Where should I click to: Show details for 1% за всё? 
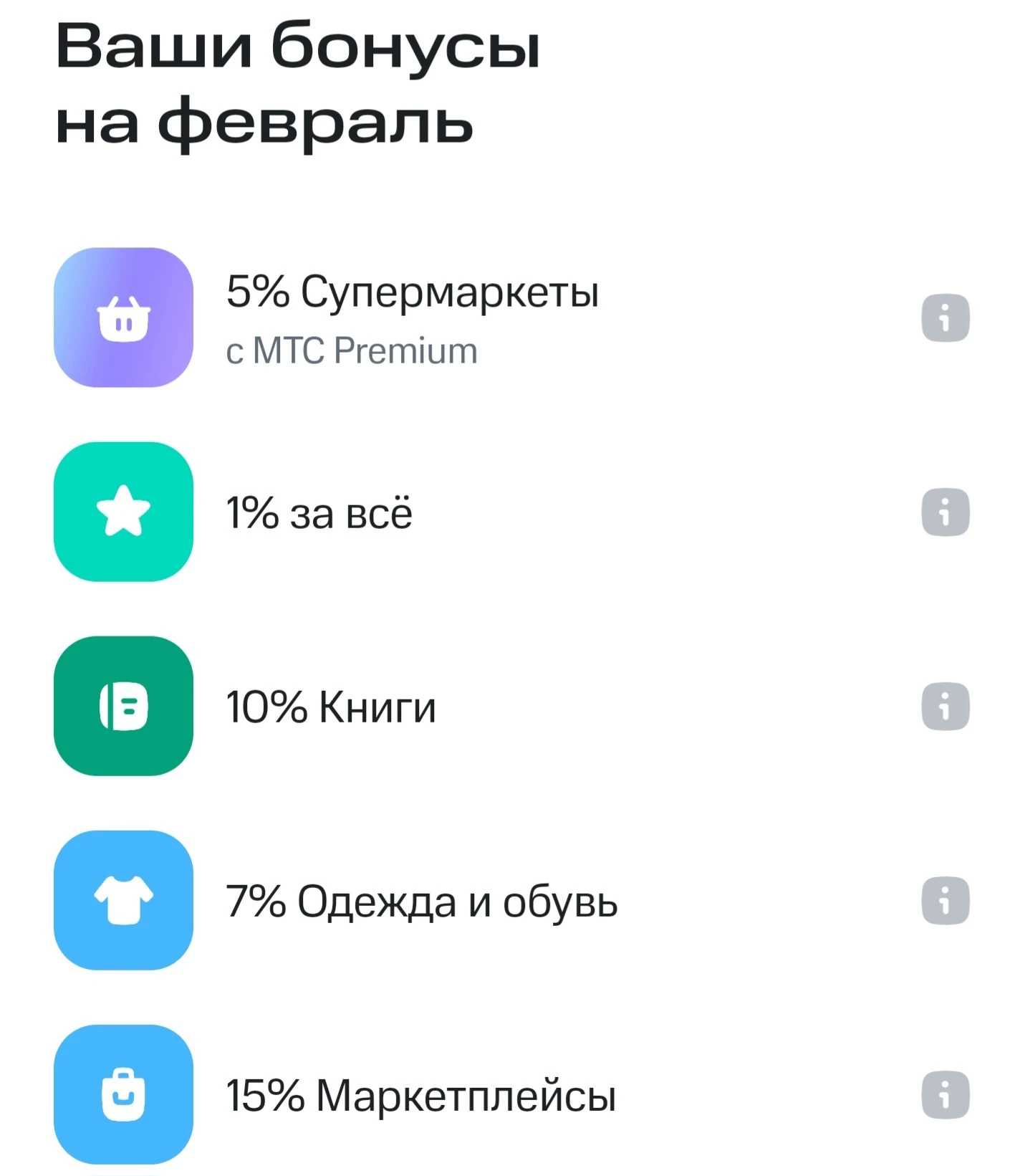point(945,512)
